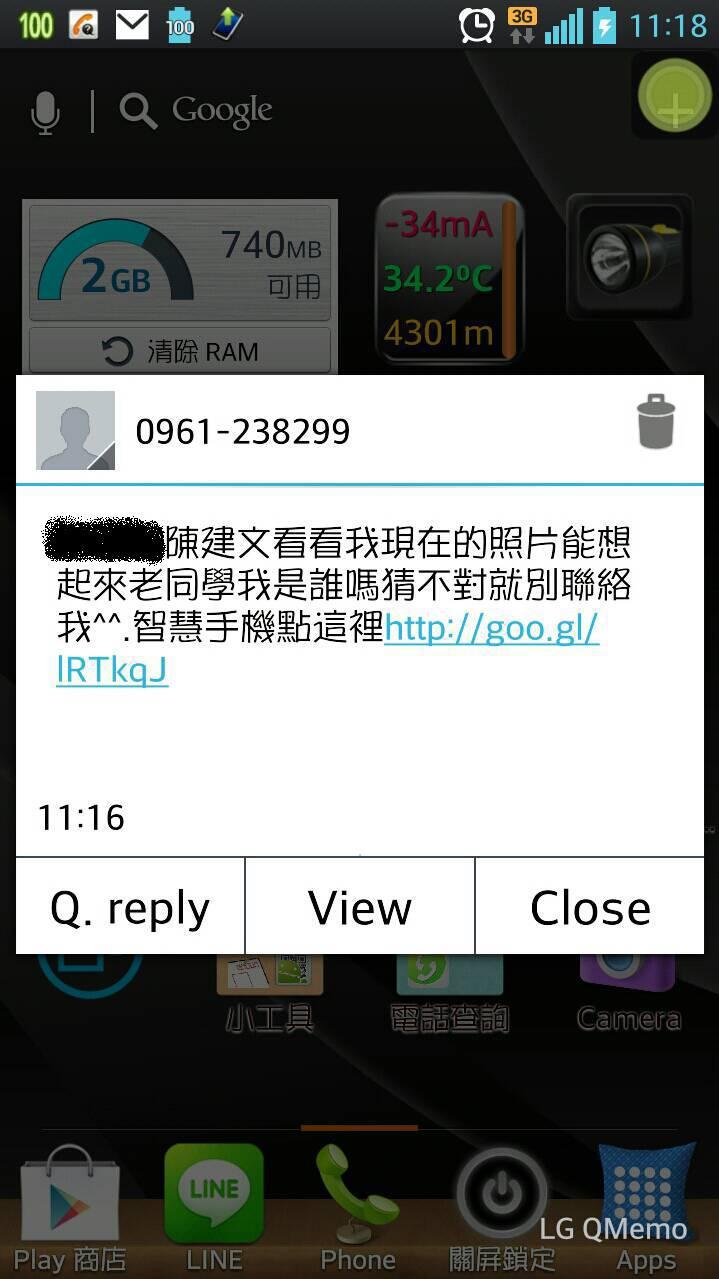Open the goo.gl link in the message
This screenshot has height=1279, width=719.
pos(328,649)
